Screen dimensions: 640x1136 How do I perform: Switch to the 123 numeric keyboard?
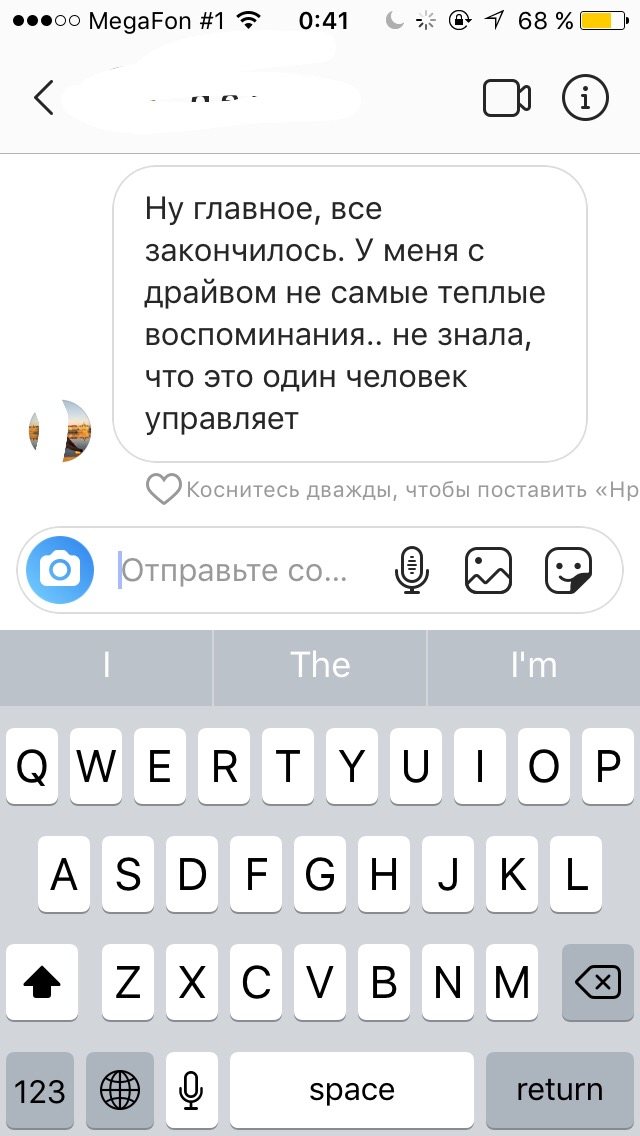tap(40, 1089)
